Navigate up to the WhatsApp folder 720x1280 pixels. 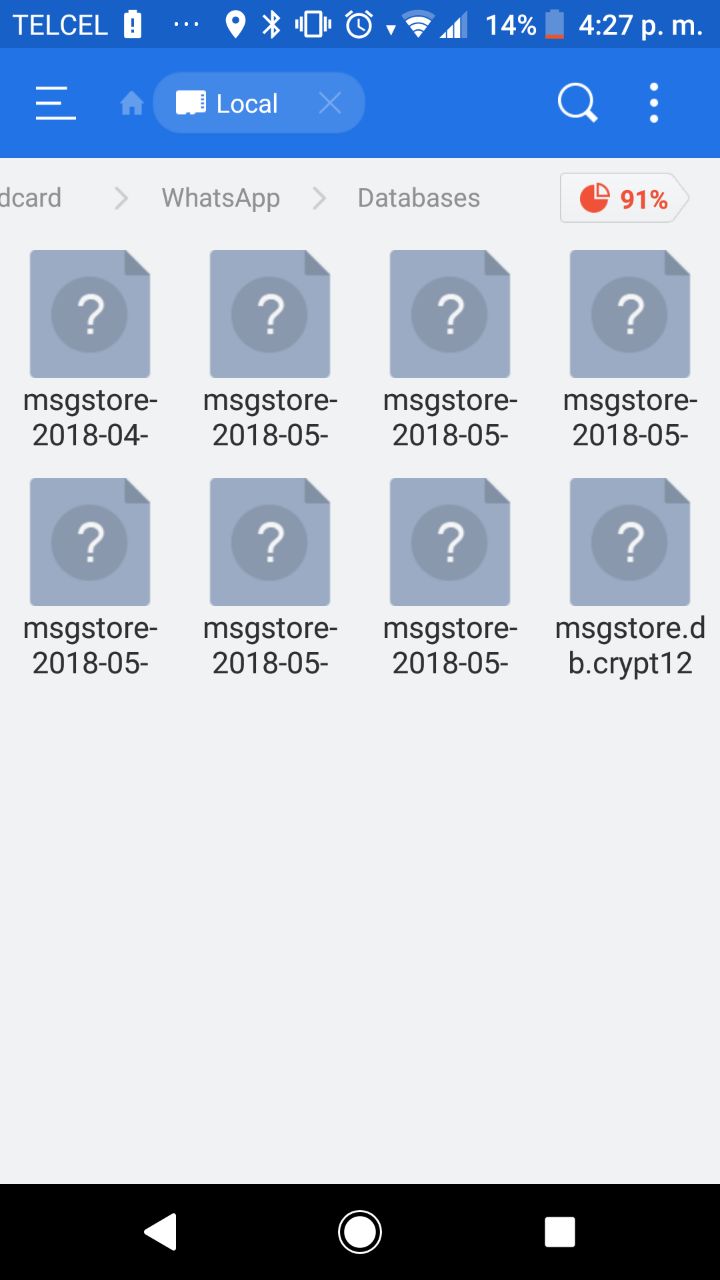[220, 198]
